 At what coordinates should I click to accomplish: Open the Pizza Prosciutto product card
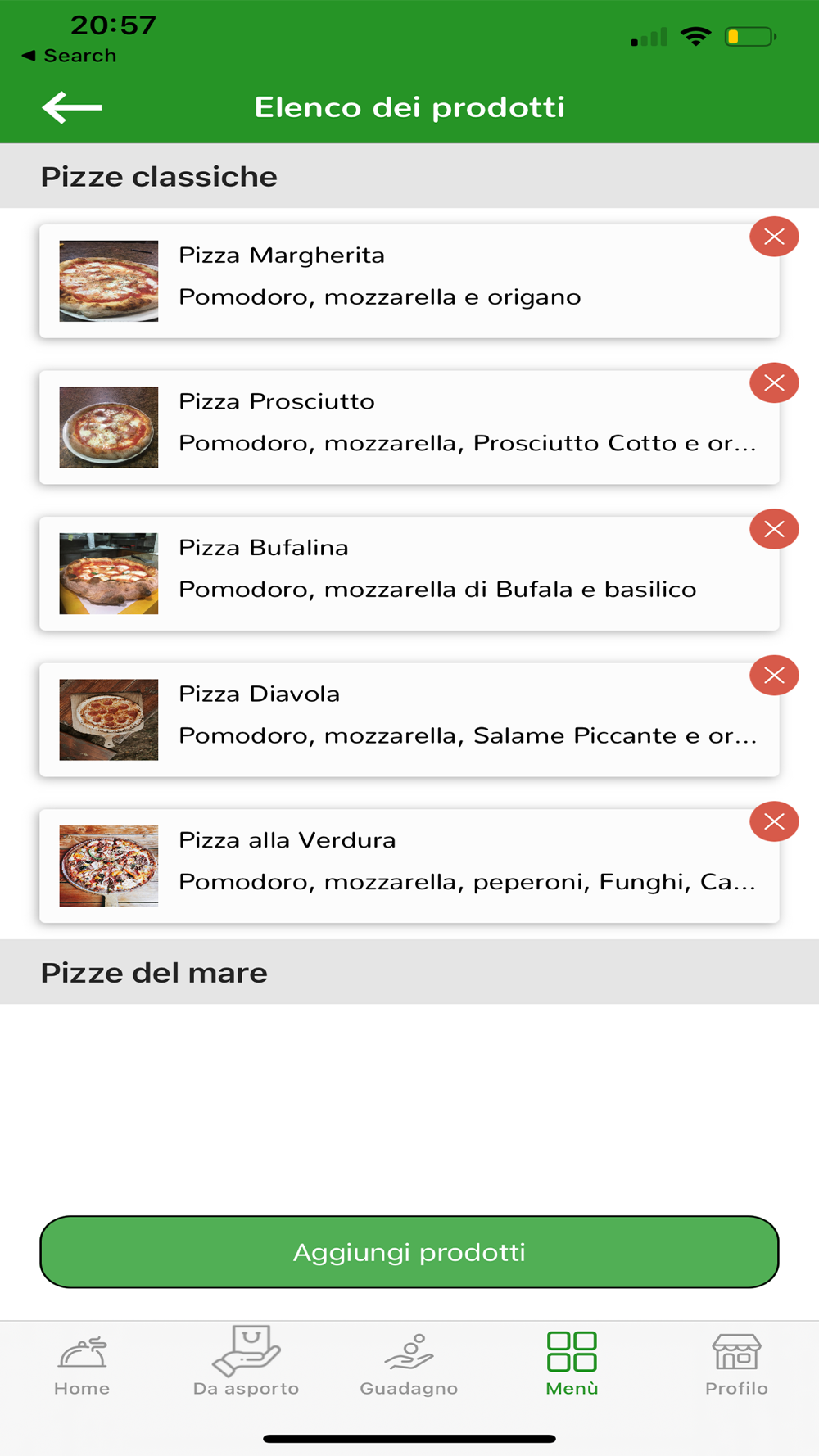pos(409,427)
